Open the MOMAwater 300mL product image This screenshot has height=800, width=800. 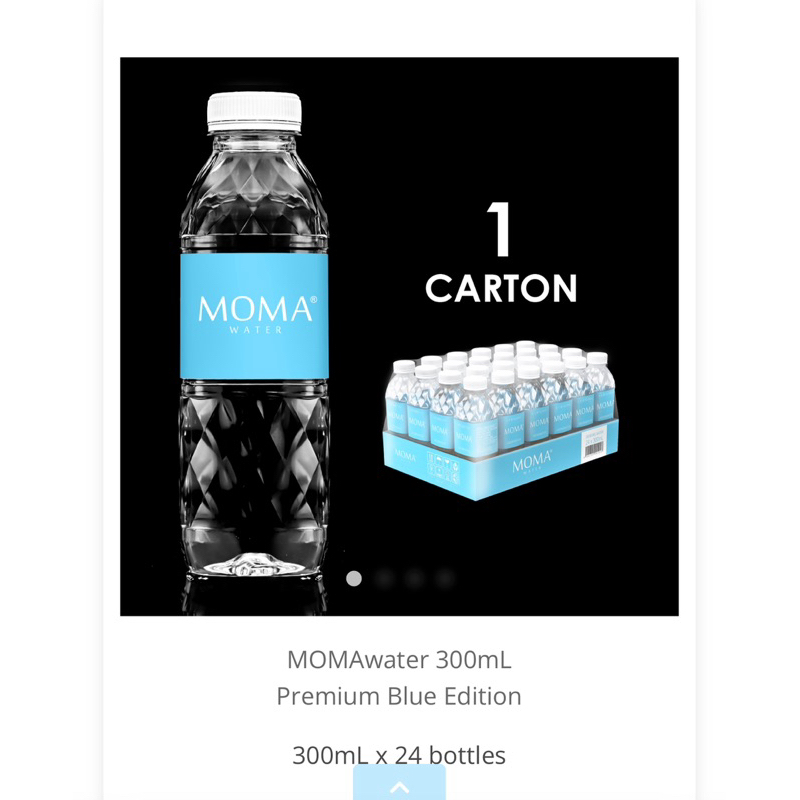coord(399,336)
